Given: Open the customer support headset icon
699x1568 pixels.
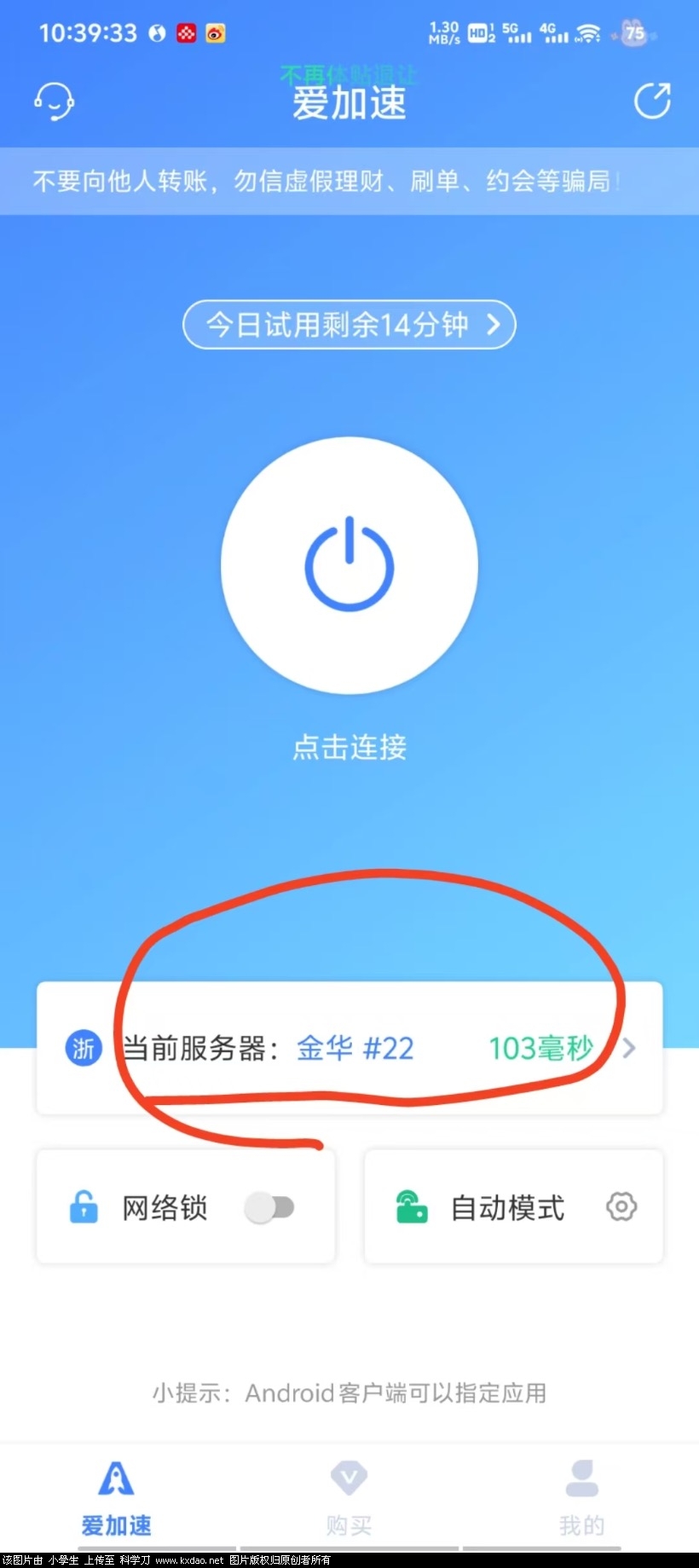Looking at the screenshot, I should (54, 101).
